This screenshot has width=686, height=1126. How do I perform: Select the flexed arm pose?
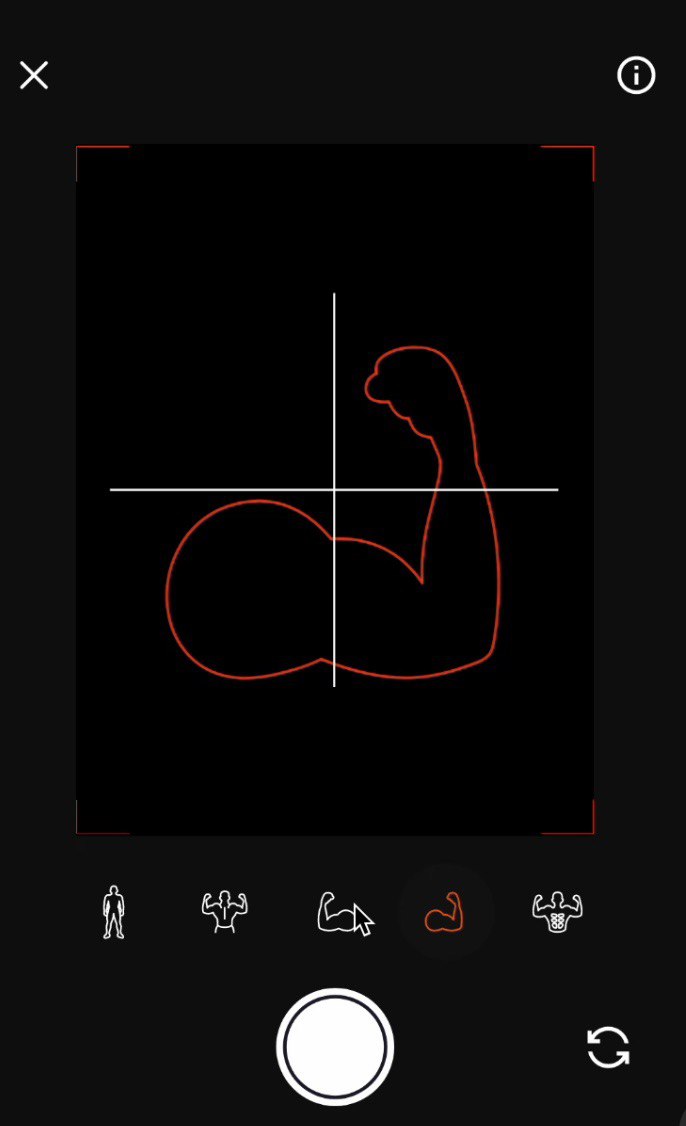coord(445,912)
